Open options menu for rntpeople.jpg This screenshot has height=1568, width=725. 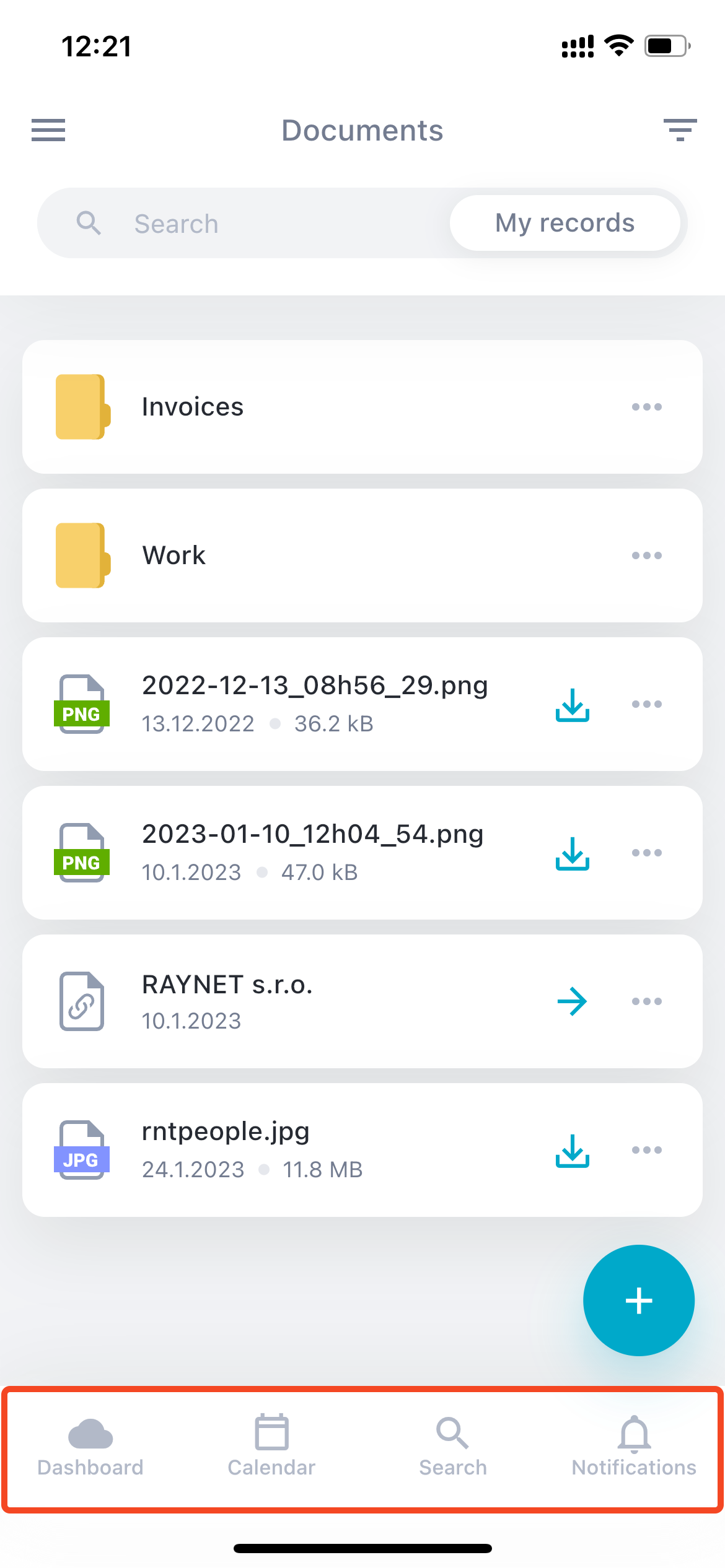[646, 1149]
